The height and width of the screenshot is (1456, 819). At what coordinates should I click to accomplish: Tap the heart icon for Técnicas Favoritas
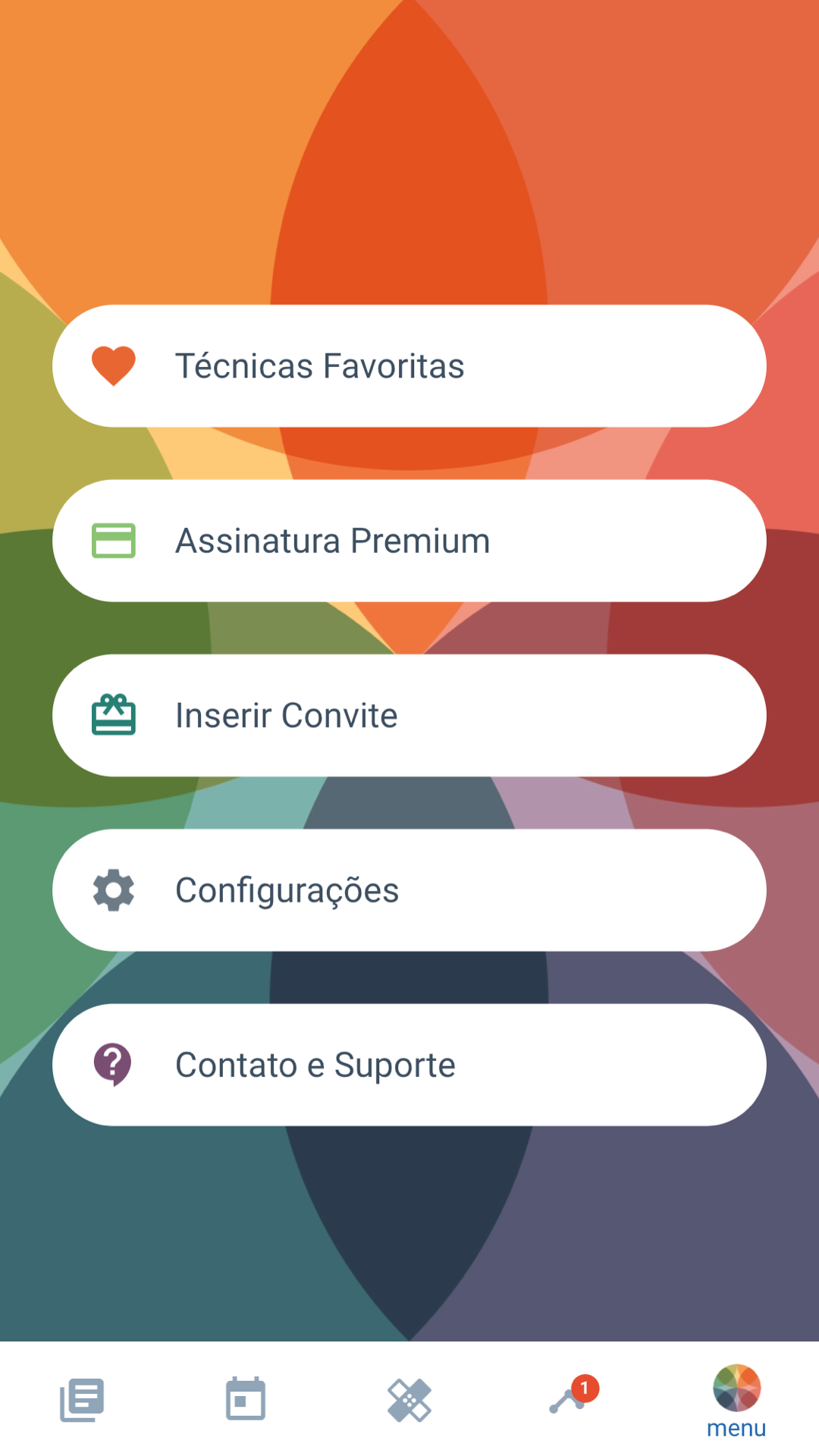point(112,366)
